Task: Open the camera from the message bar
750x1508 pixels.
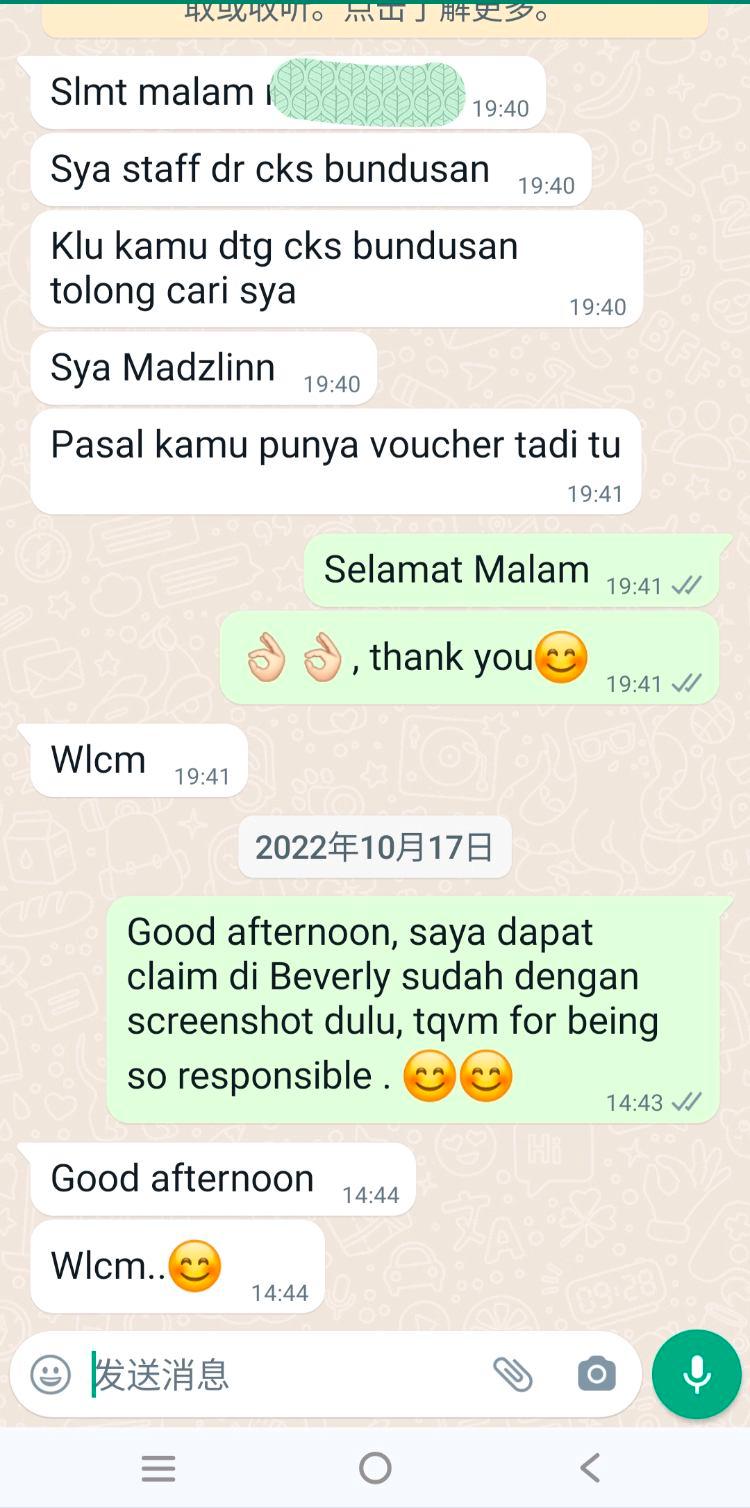Action: [596, 1374]
